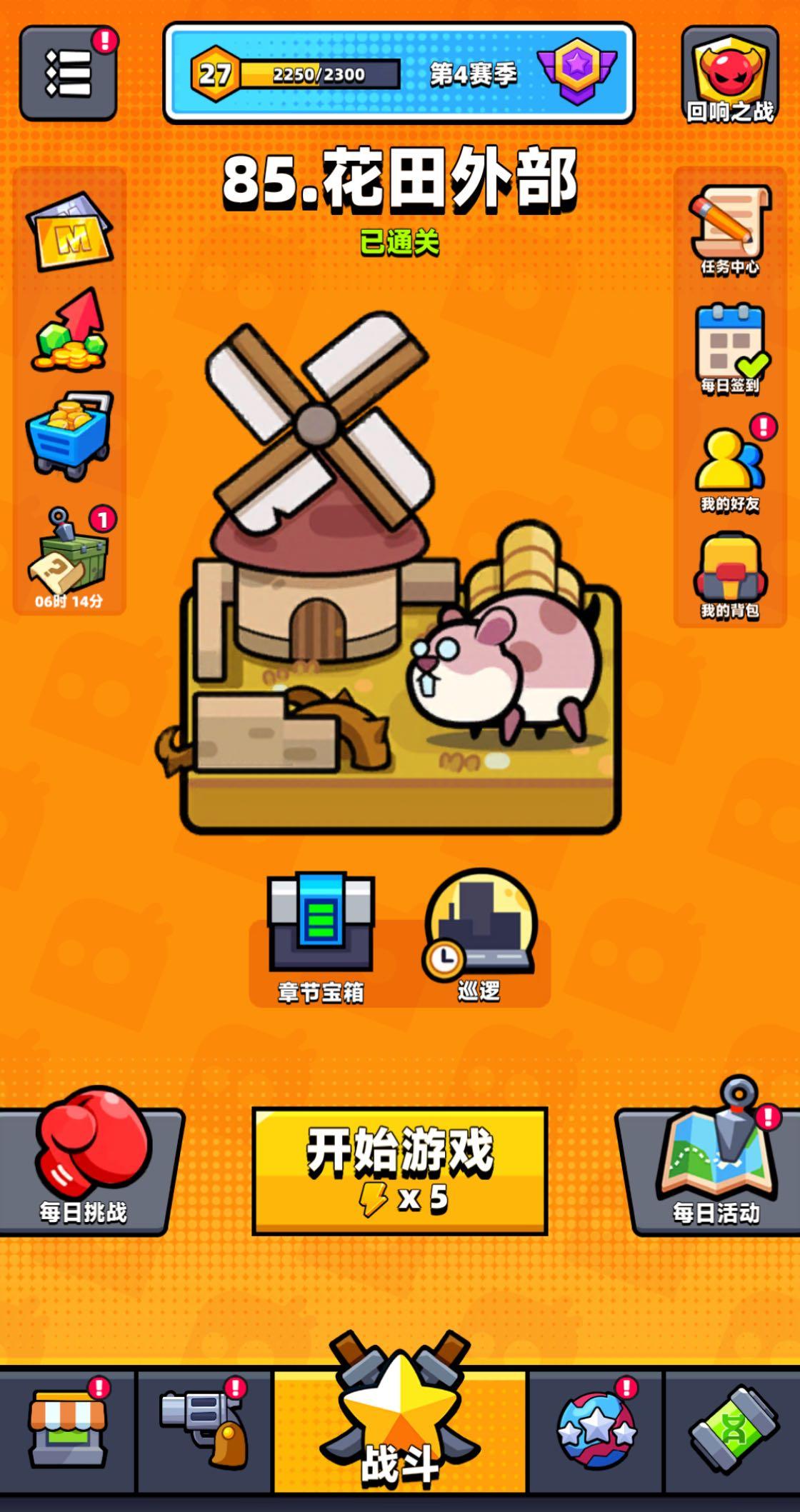Open the shopping cart store

69,431
